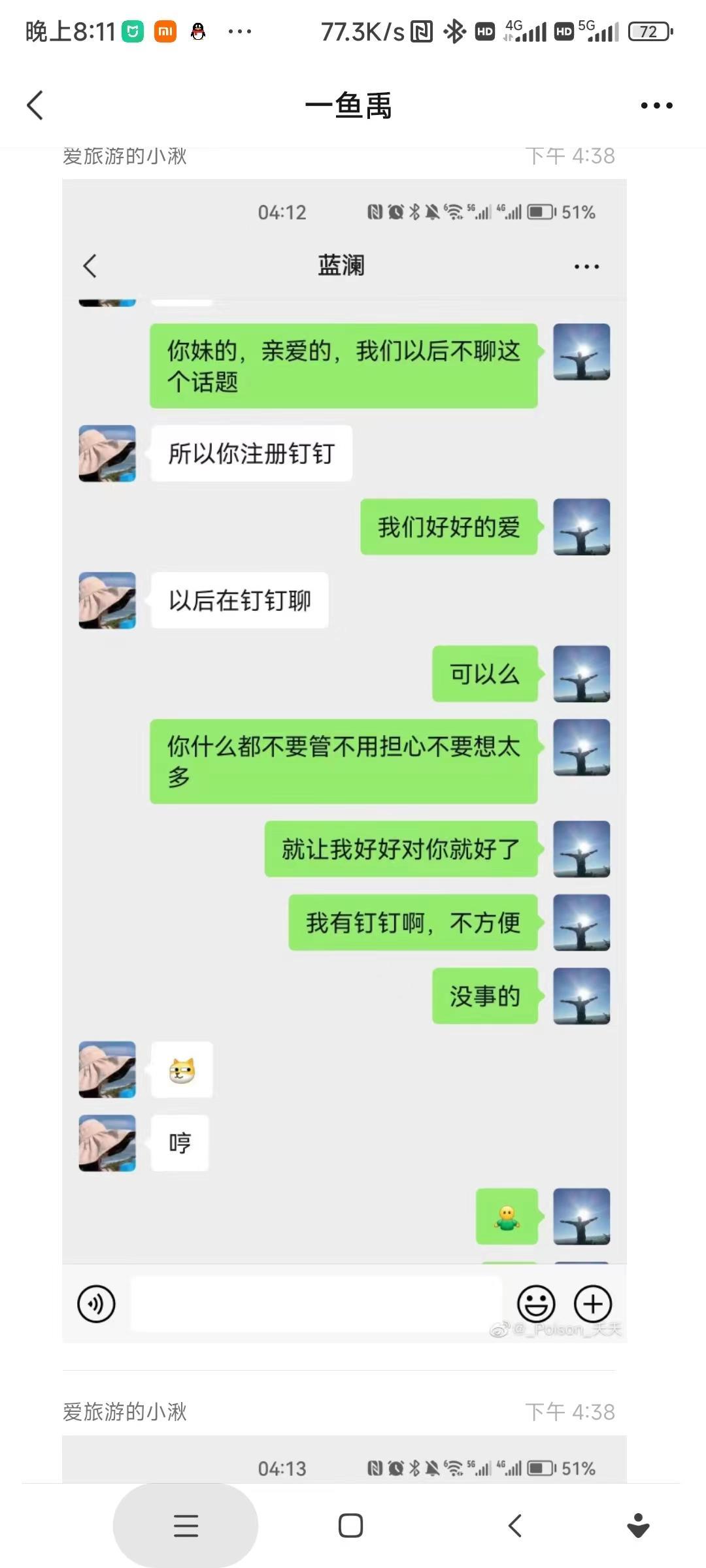Open the 蓝澜 chat screenshot taken at 04:12
This screenshot has height=1568, width=706.
tap(345, 758)
